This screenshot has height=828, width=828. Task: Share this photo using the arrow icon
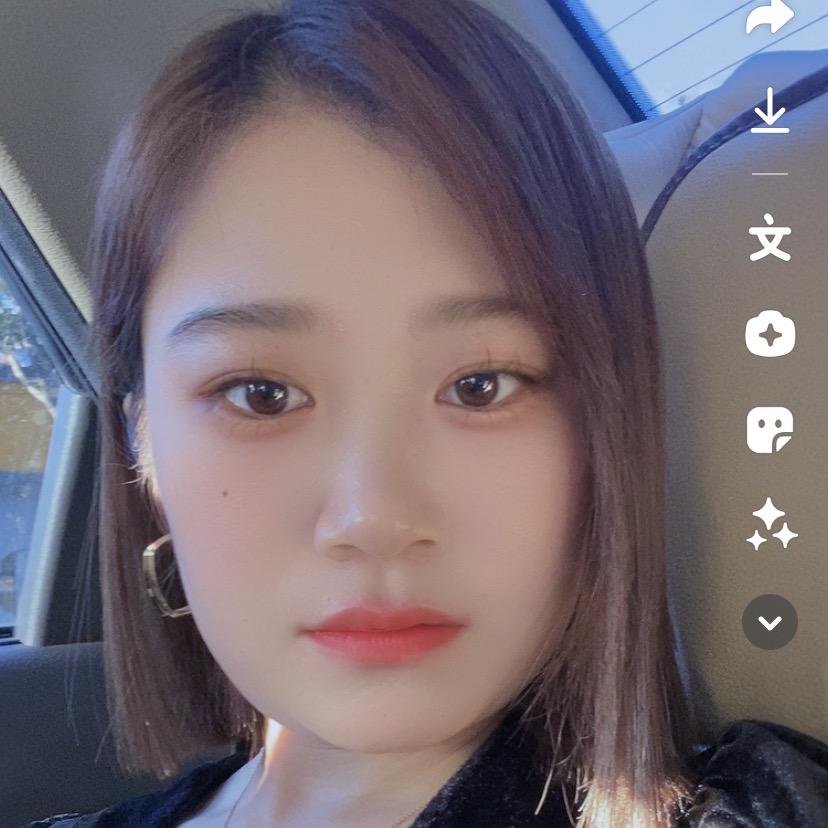770,17
